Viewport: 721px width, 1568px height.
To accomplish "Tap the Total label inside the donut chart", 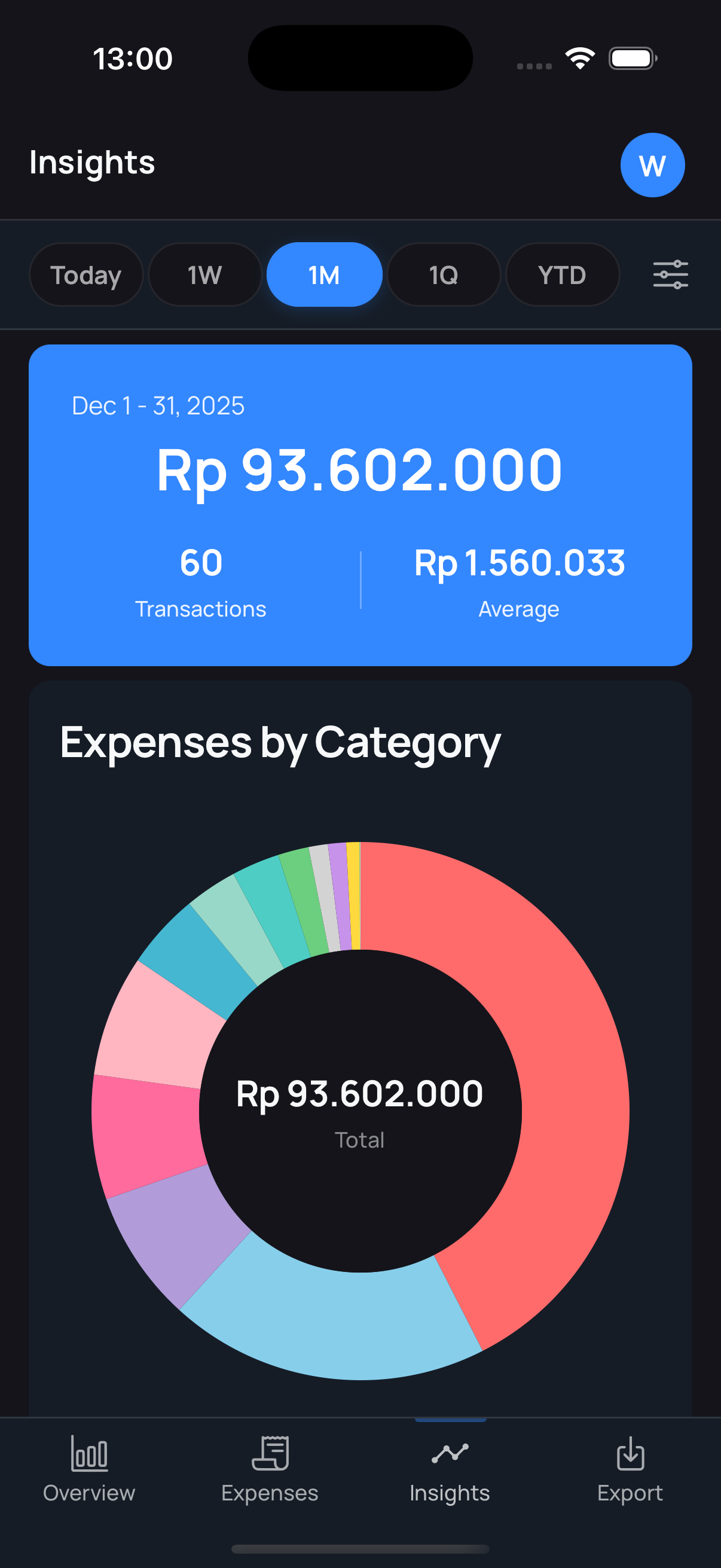I will 359,1139.
